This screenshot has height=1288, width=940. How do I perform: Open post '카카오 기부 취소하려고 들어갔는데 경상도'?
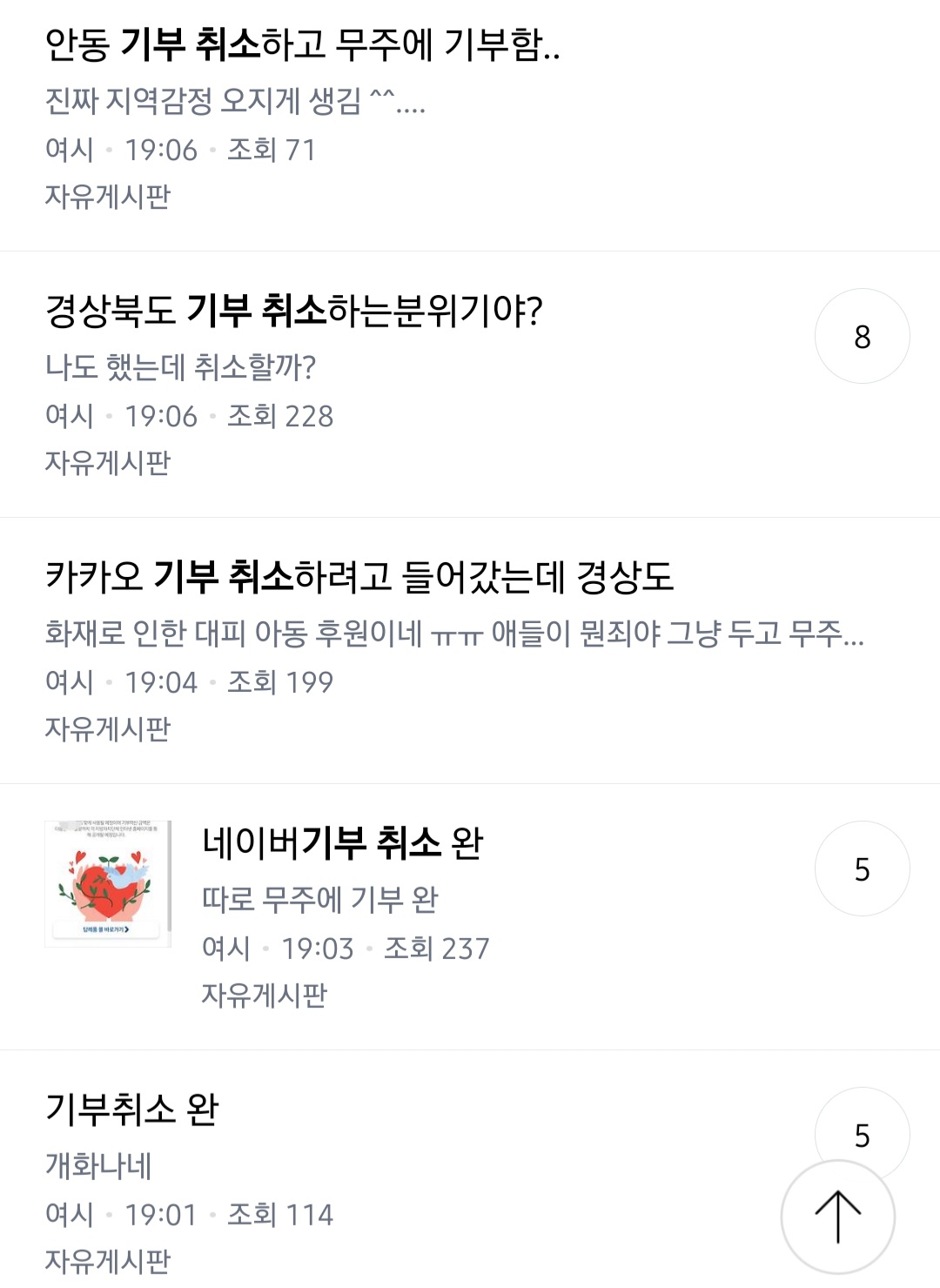tap(359, 577)
